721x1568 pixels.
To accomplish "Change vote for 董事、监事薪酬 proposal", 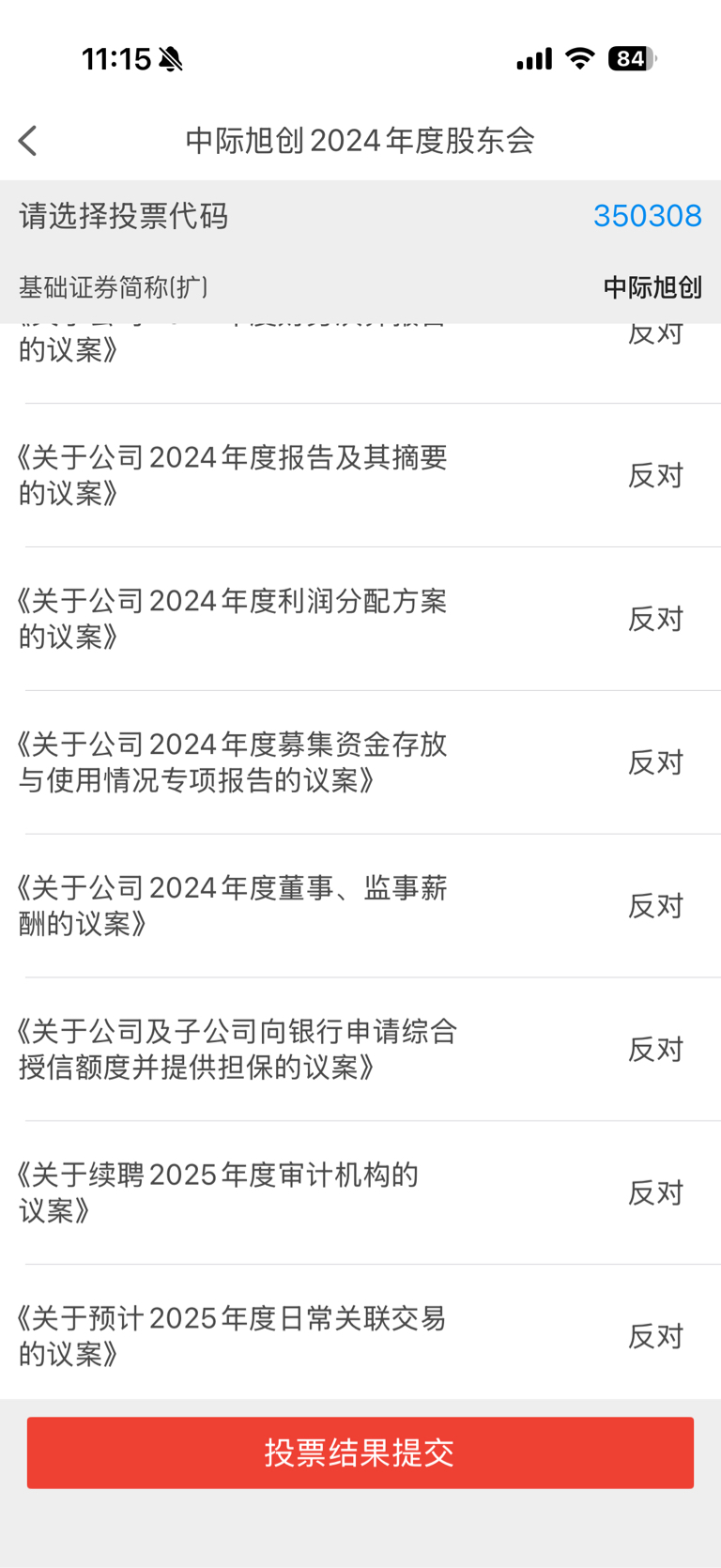I will pyautogui.click(x=655, y=906).
